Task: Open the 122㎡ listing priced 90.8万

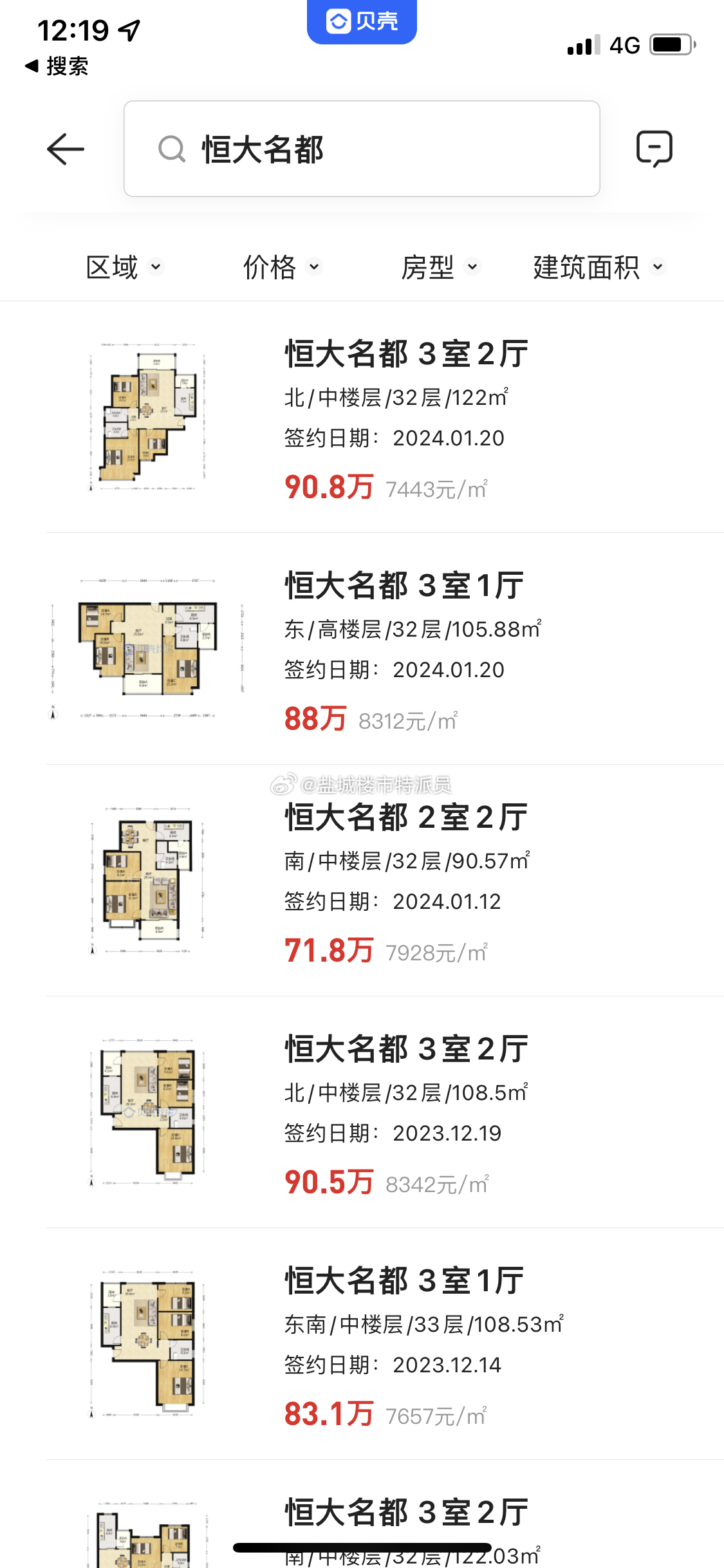Action: [385, 417]
